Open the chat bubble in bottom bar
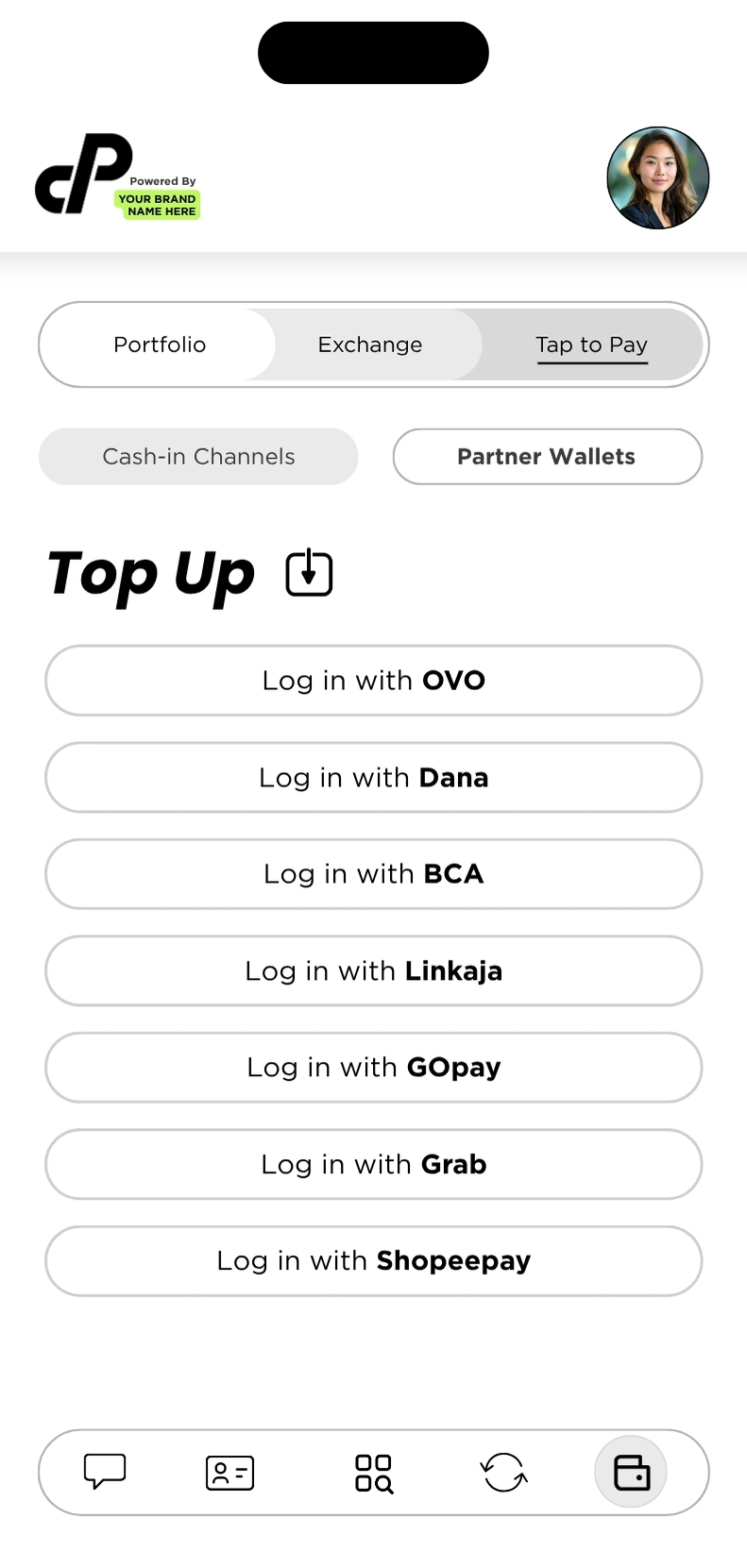Viewport: 747px width, 1568px height. click(105, 1472)
